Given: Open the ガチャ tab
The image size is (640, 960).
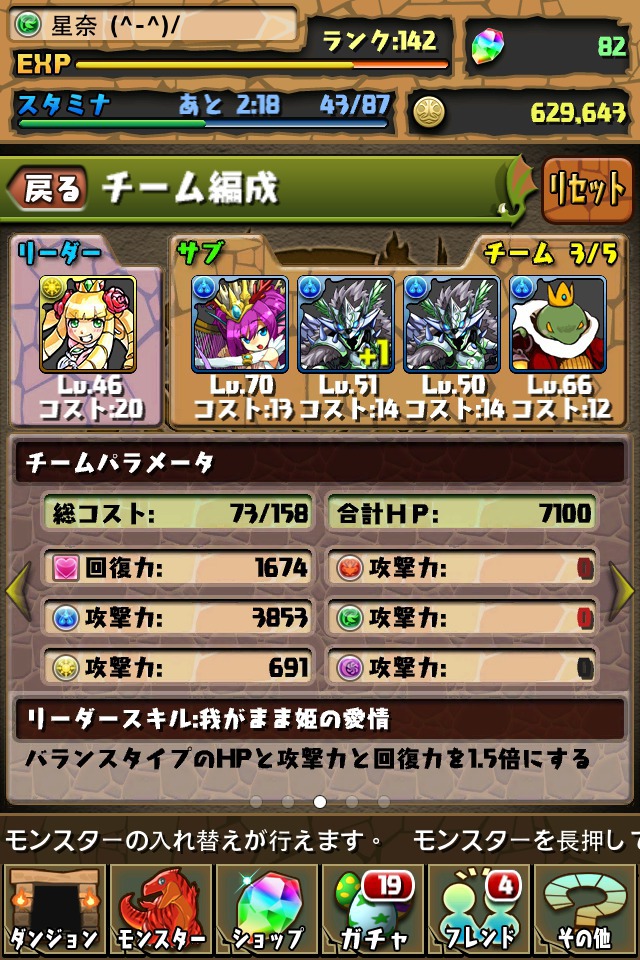Looking at the screenshot, I should click(x=373, y=908).
